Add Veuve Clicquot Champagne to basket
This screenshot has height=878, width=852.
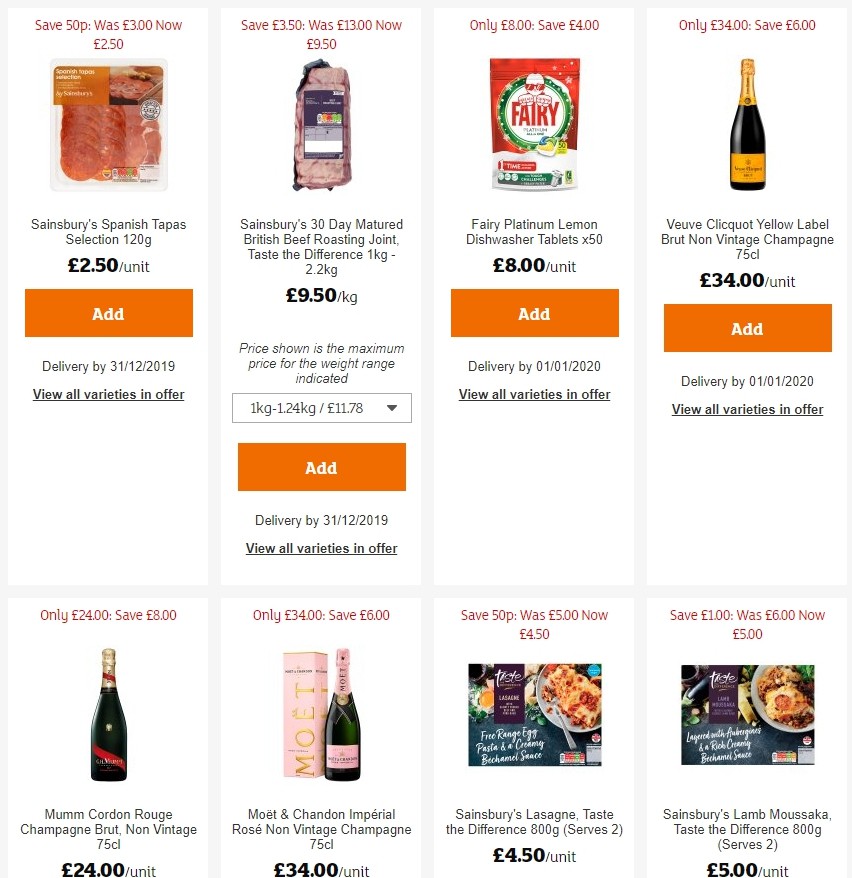(x=747, y=328)
